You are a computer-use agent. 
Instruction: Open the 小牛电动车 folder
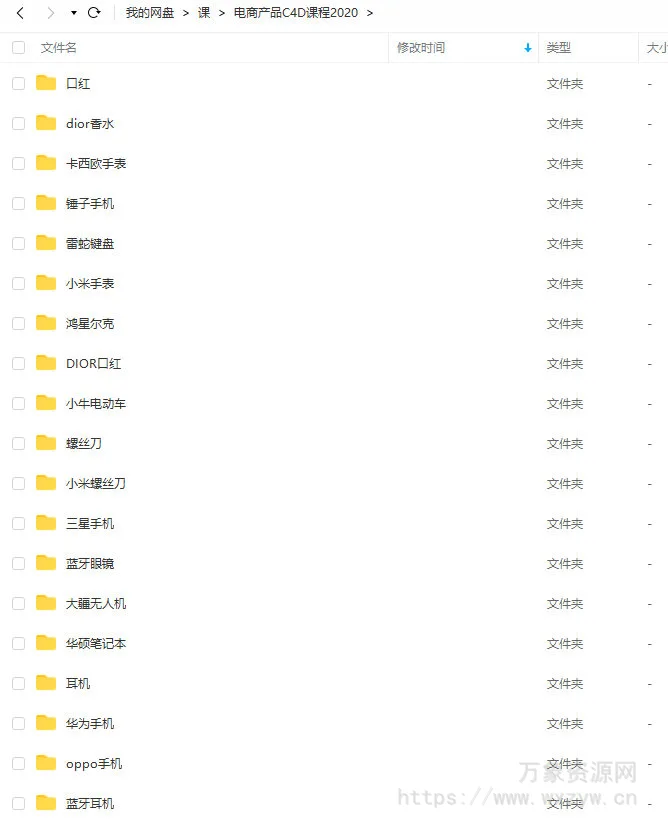[x=96, y=404]
